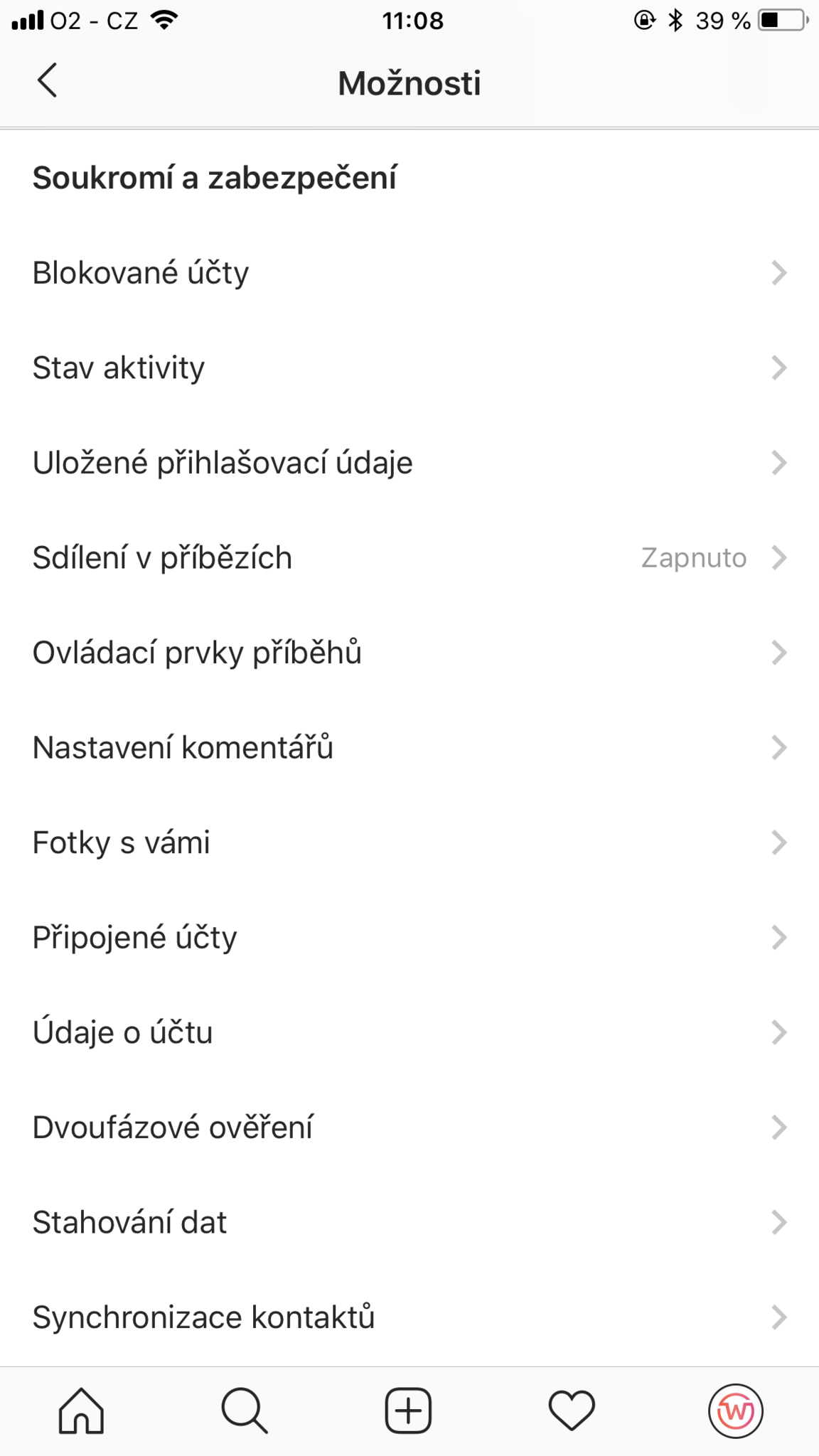Tap the new post plus icon
Viewport: 819px width, 1456px height.
click(x=408, y=1411)
